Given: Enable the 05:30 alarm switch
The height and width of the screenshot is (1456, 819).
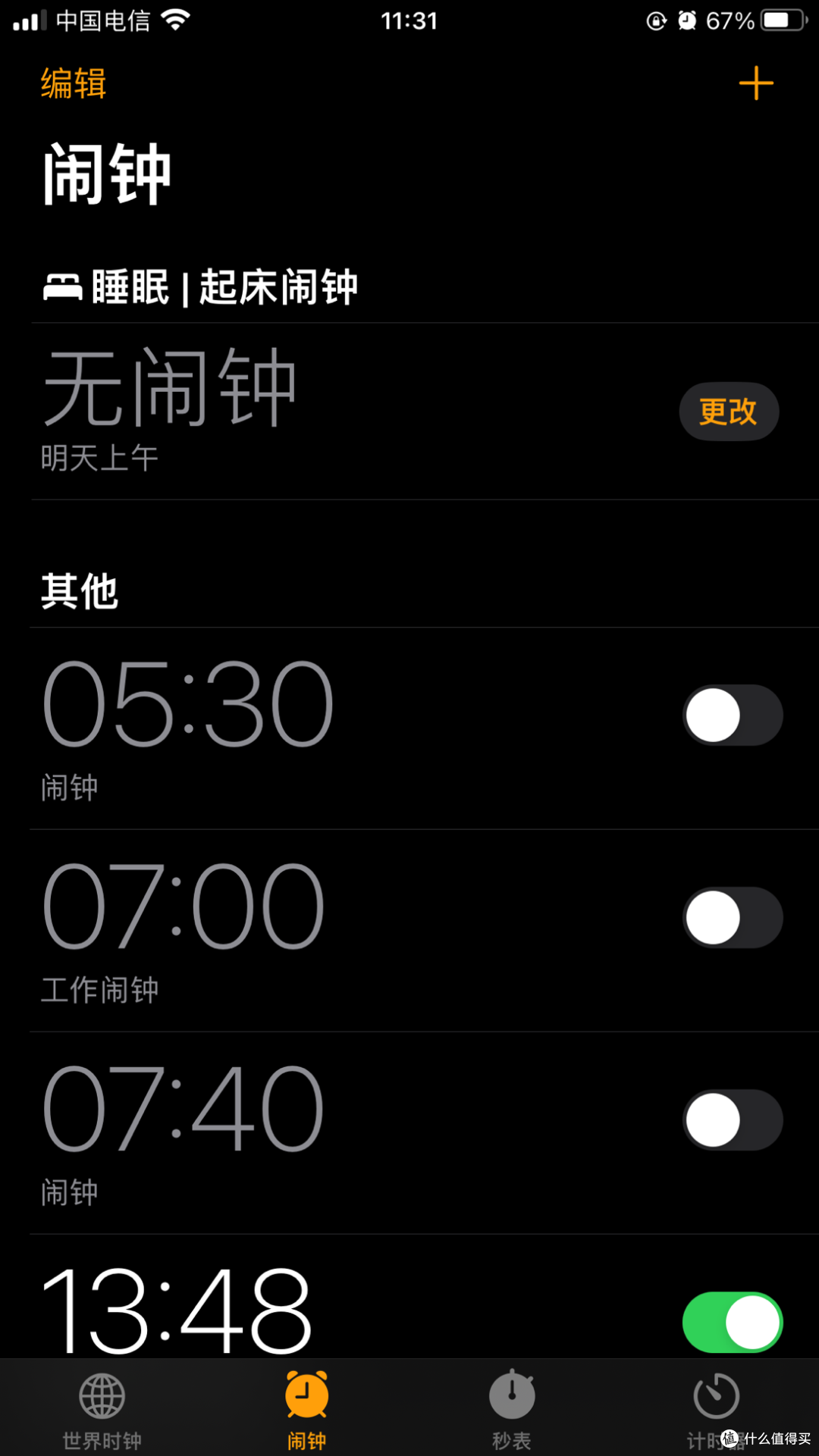Looking at the screenshot, I should 733,715.
